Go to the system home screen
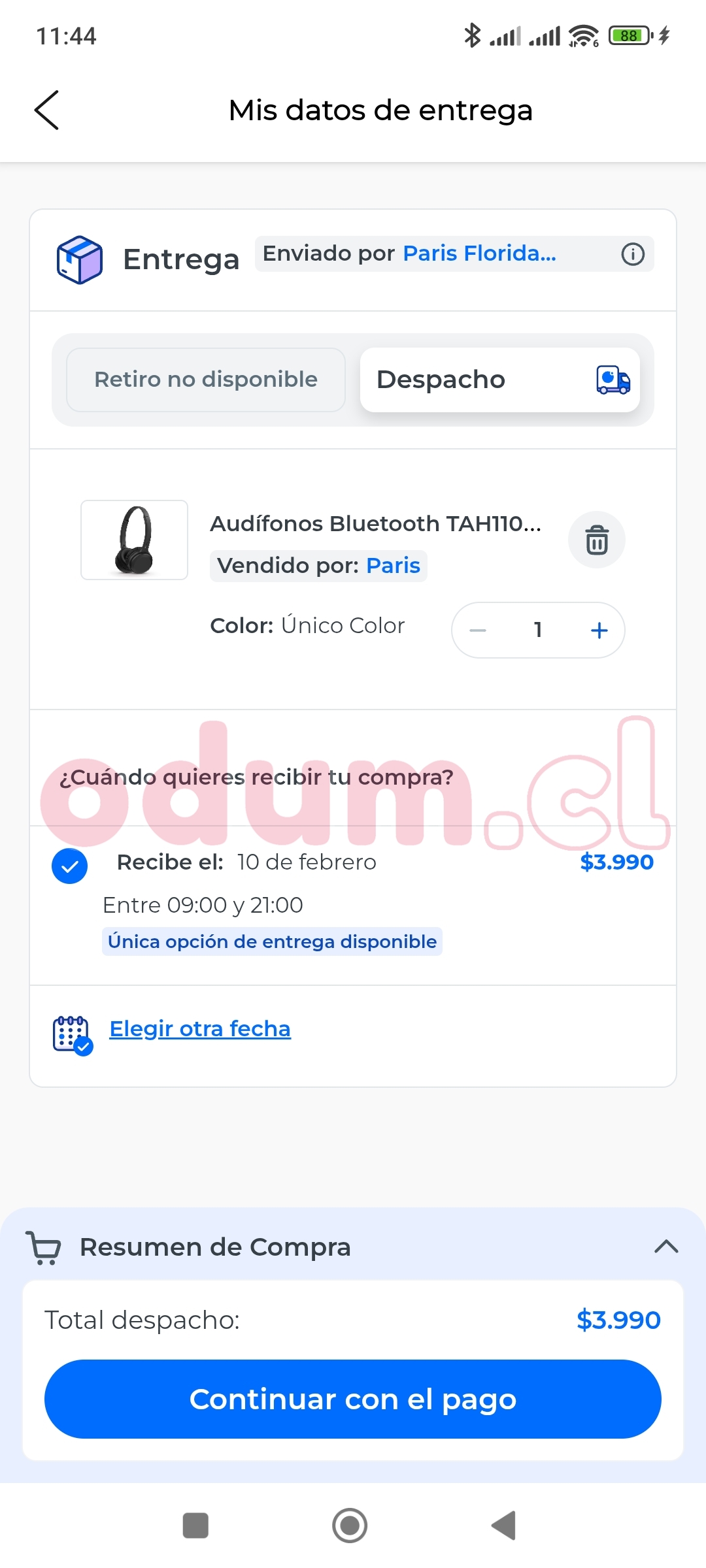Viewport: 706px width, 1568px height. coord(350,1526)
